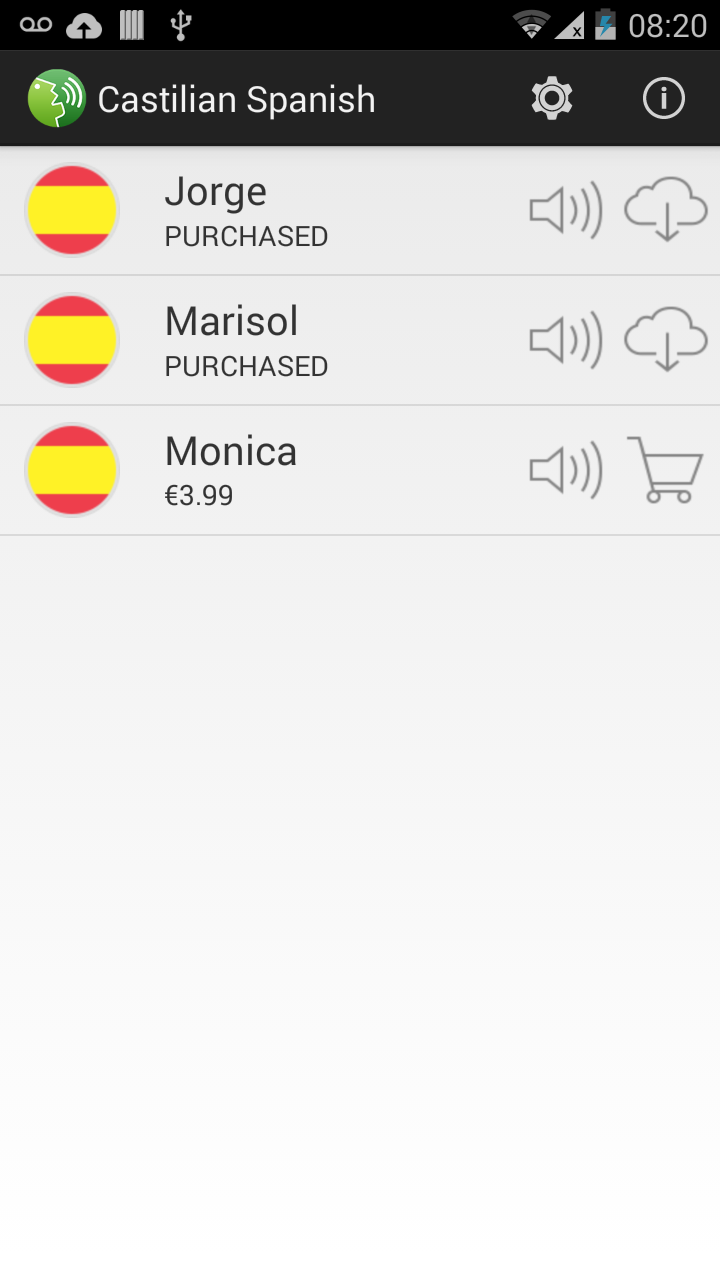Listen to Monica's voice sample
This screenshot has width=720, height=1280.
point(565,470)
